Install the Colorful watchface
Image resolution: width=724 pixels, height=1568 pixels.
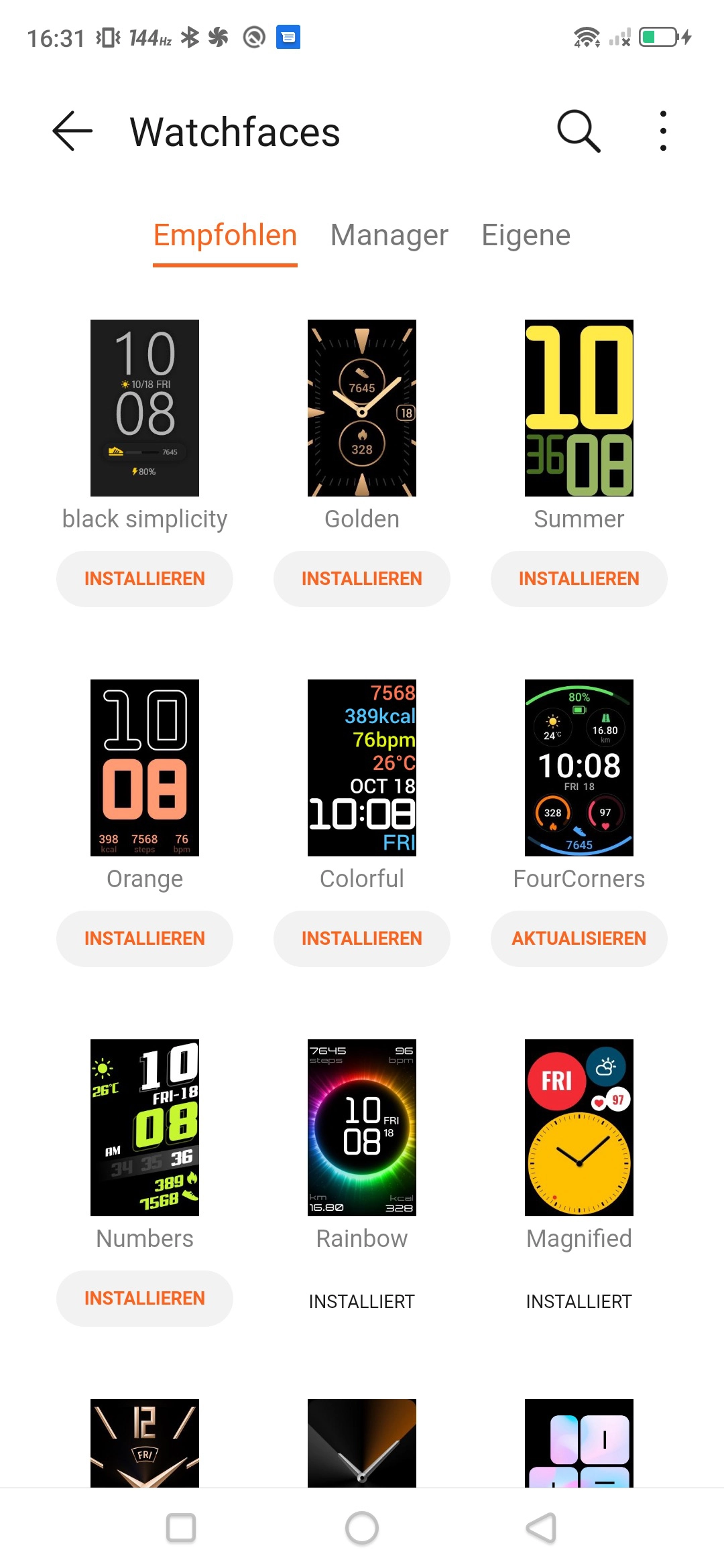coord(362,939)
